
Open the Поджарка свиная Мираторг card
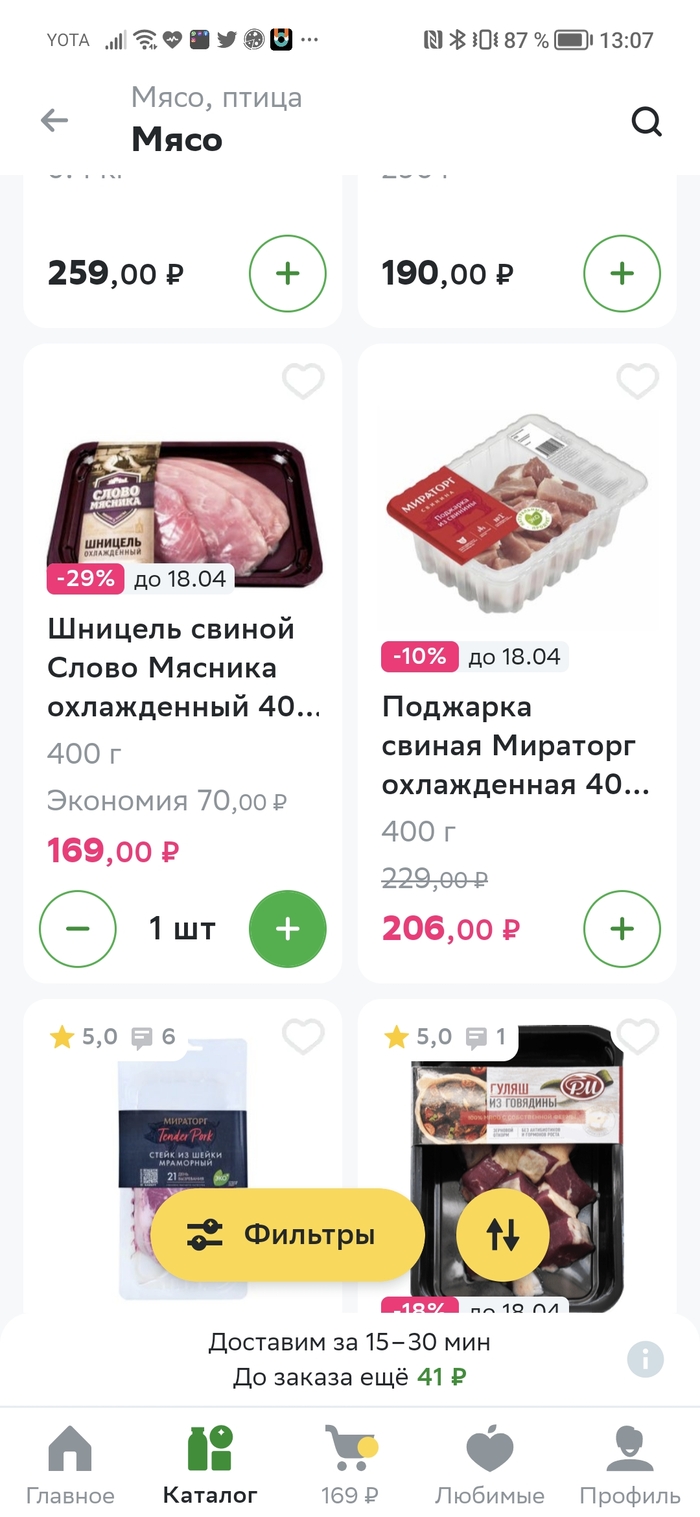pyautogui.click(x=516, y=745)
